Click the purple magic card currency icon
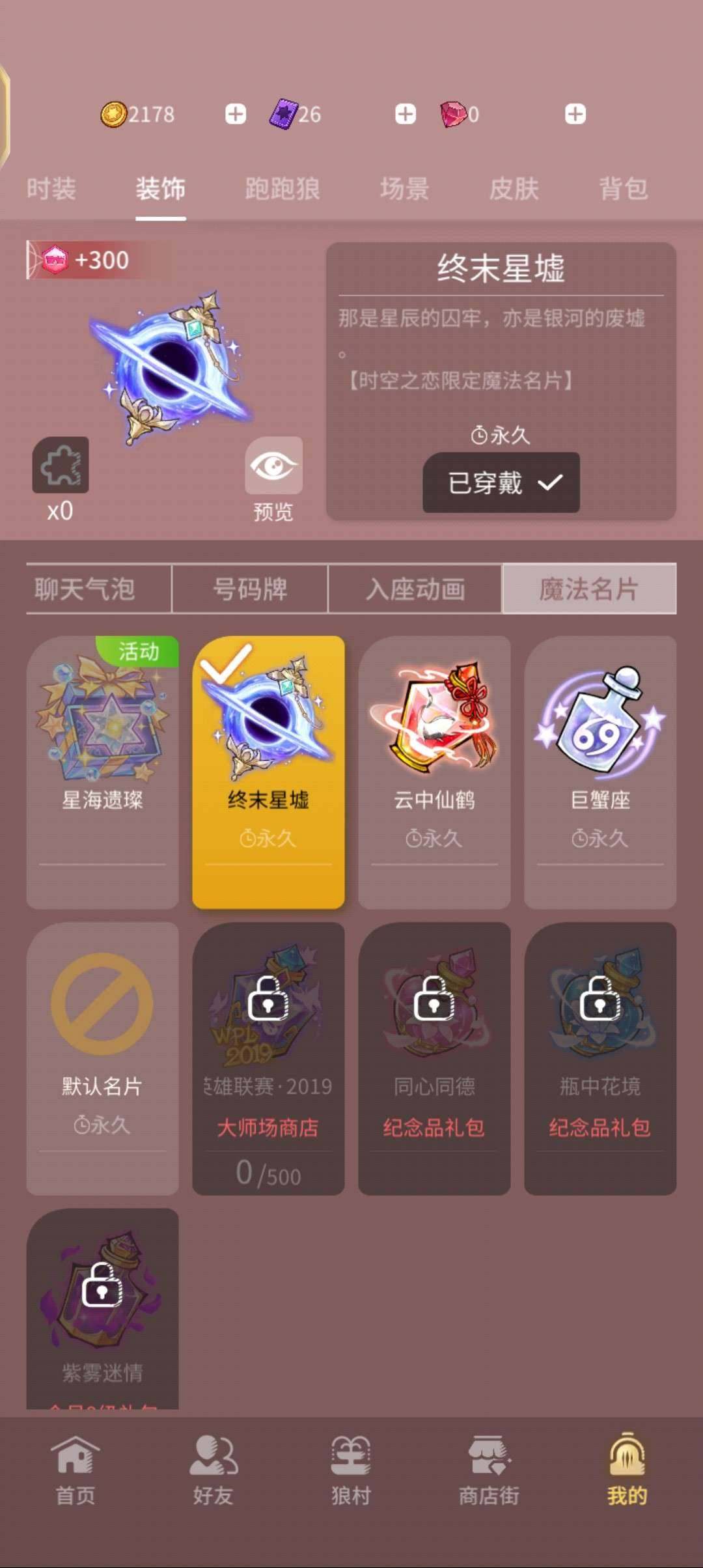The width and height of the screenshot is (703, 1568). (286, 114)
